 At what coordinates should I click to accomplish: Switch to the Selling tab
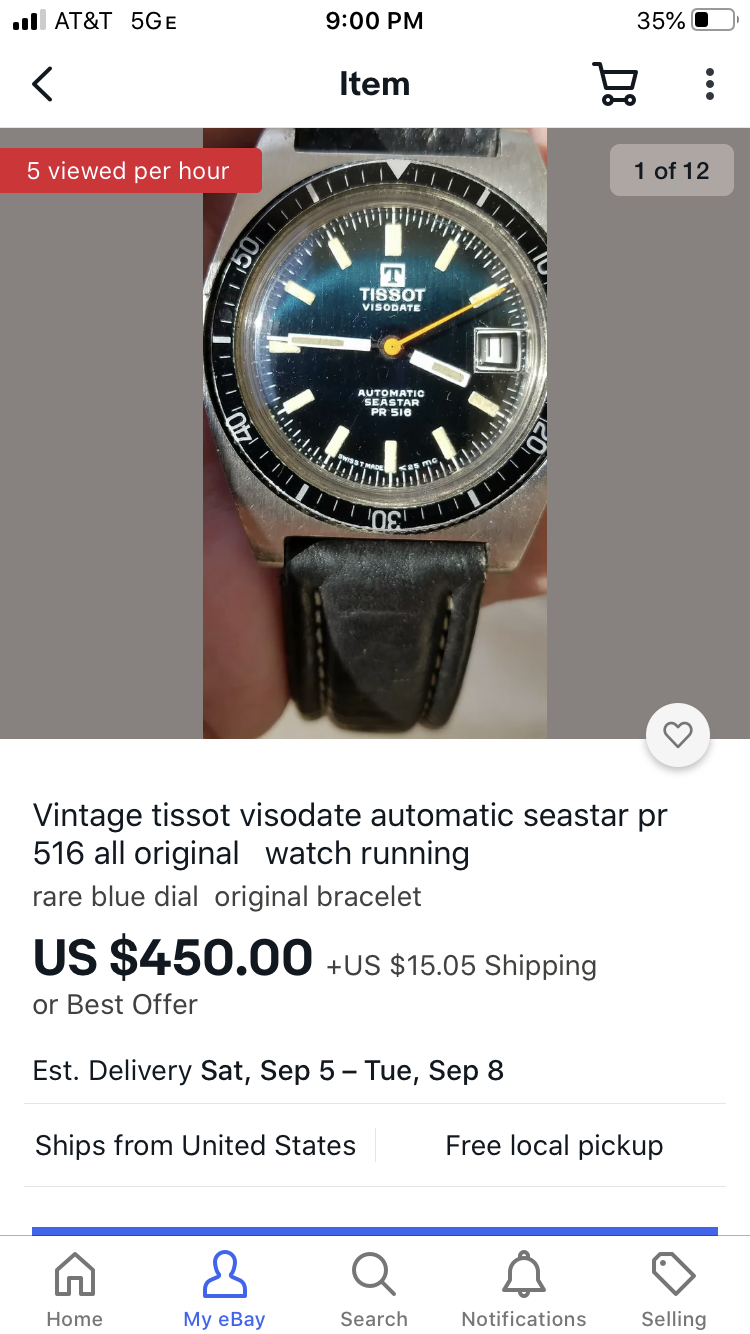673,1289
